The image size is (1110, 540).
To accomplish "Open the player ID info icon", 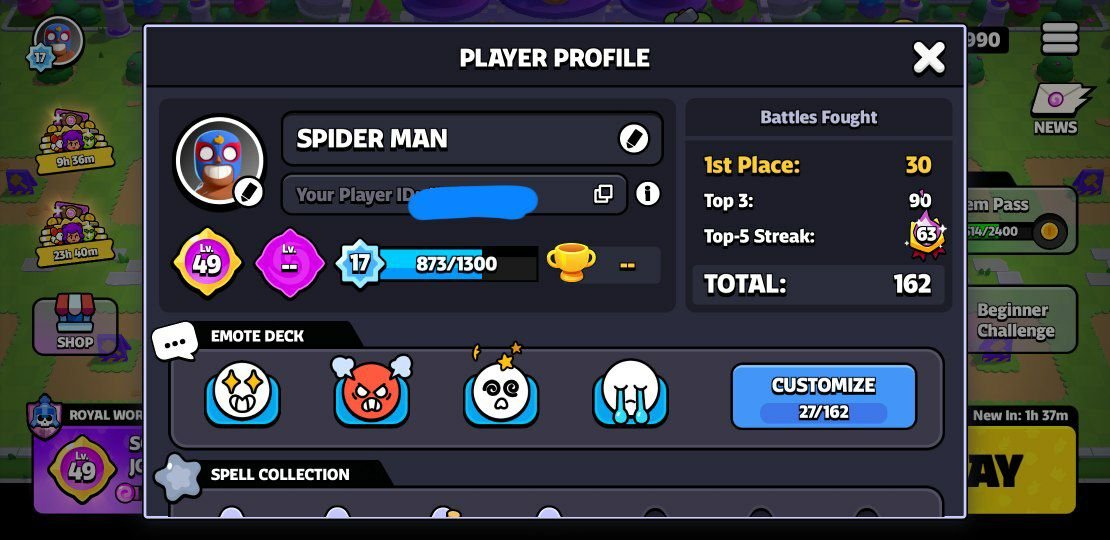I will pyautogui.click(x=648, y=193).
